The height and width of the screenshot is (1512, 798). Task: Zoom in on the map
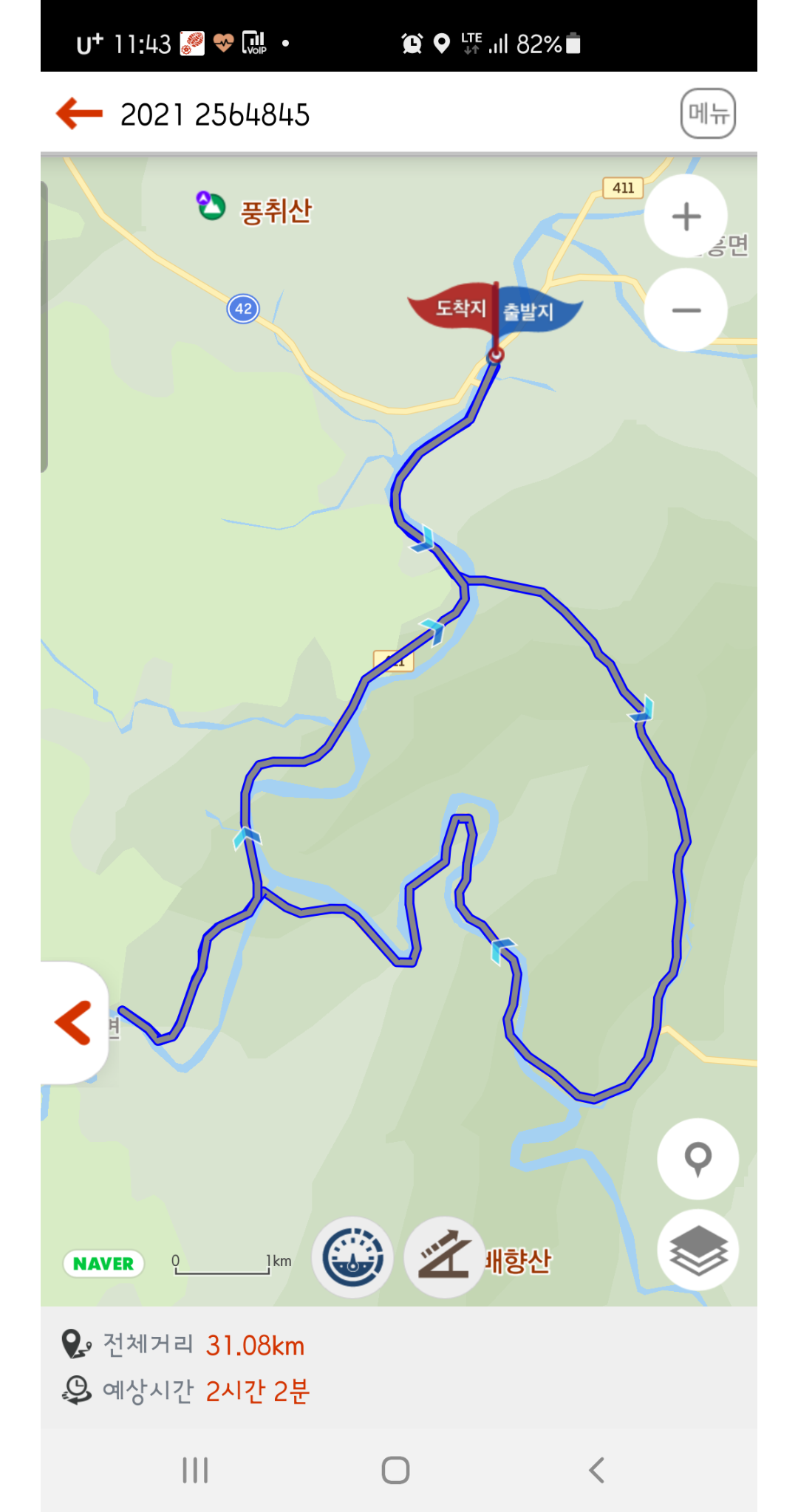686,216
